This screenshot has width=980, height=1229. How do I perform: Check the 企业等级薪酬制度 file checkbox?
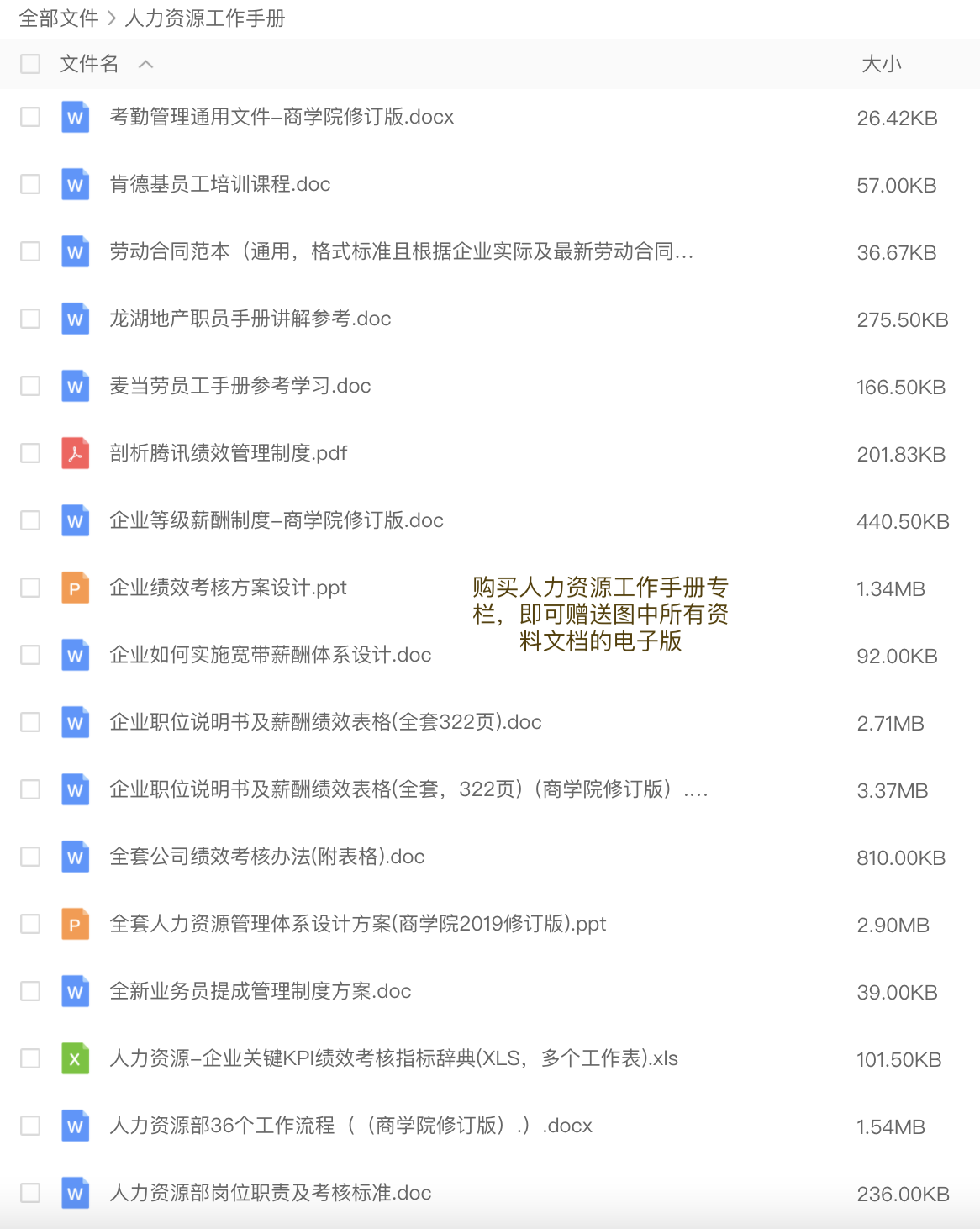[30, 520]
